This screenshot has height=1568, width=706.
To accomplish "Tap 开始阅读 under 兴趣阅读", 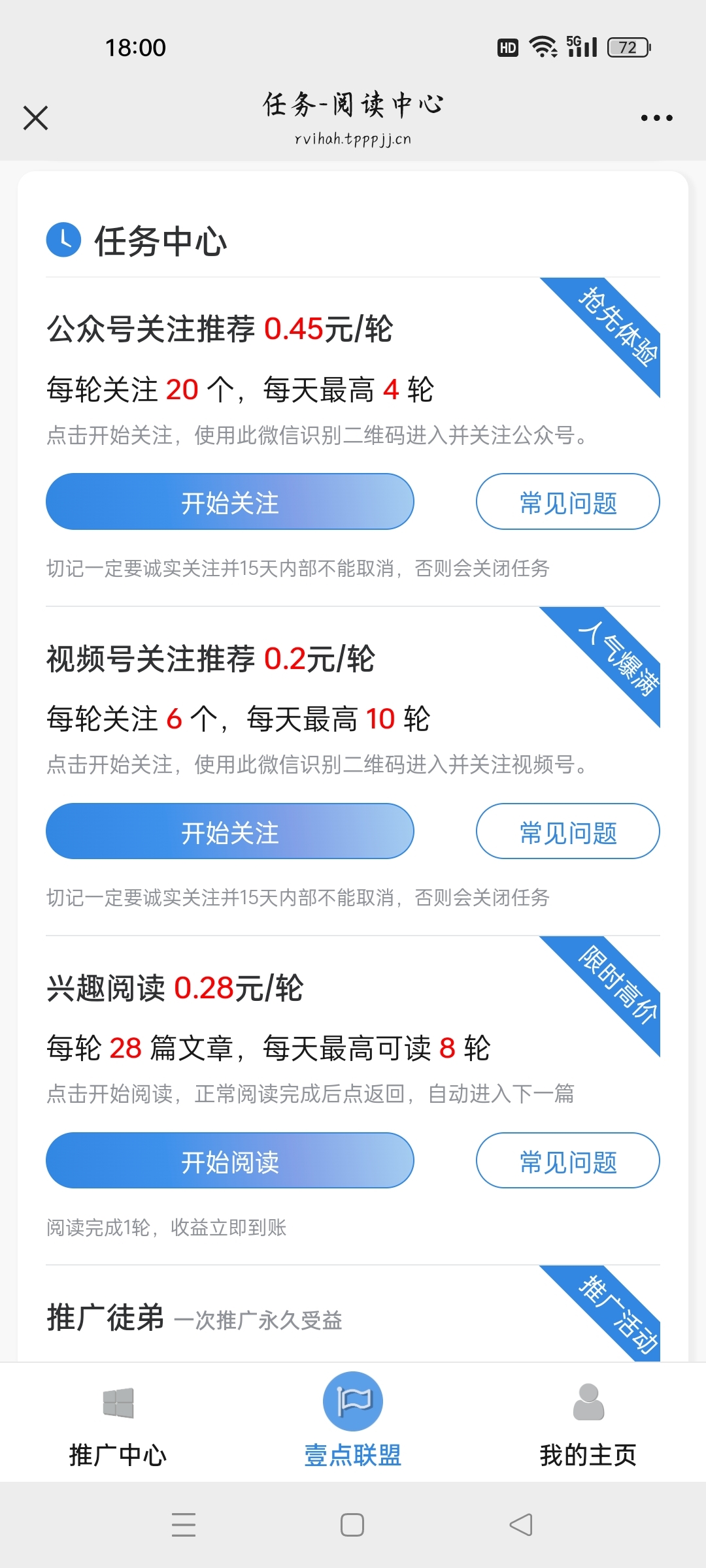I will [229, 1160].
